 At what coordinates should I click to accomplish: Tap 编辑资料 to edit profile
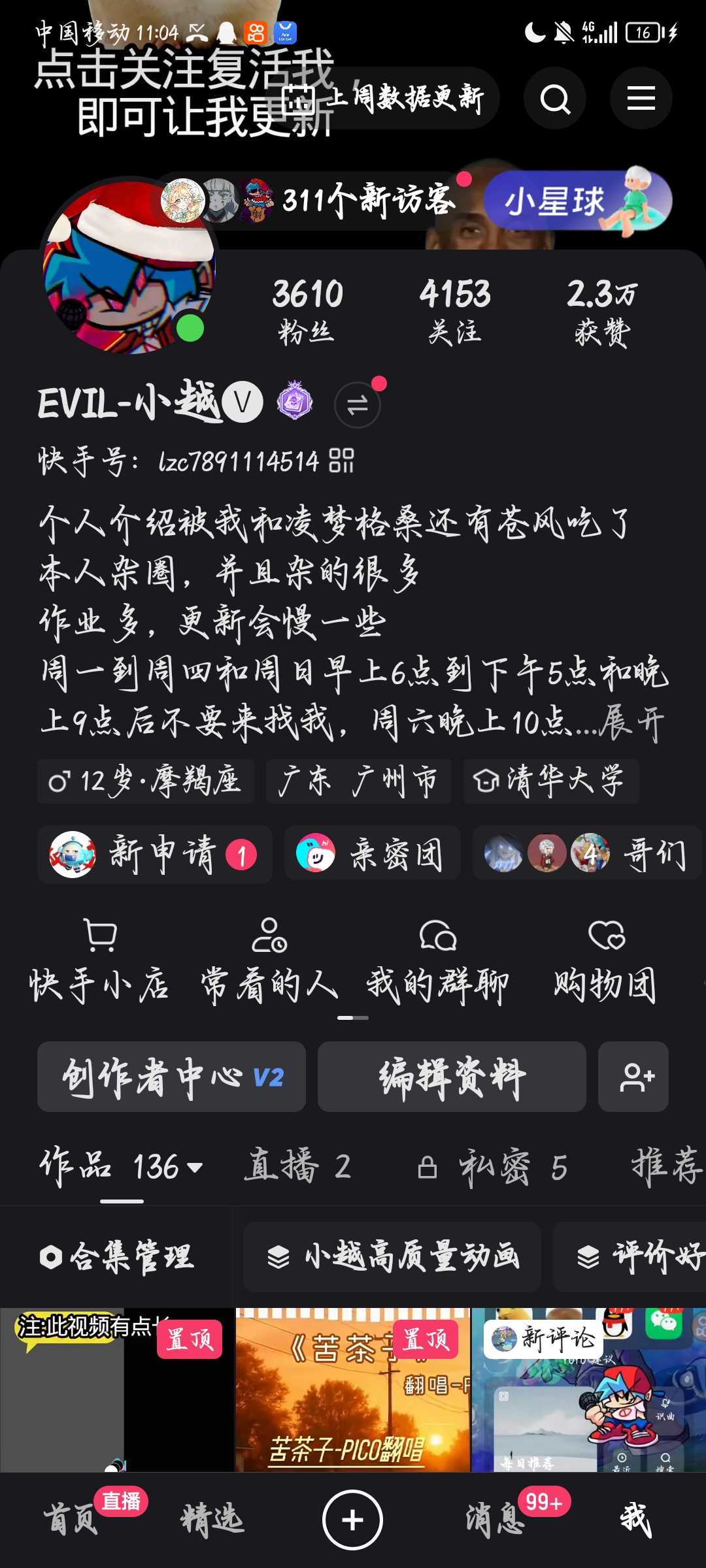point(452,1077)
